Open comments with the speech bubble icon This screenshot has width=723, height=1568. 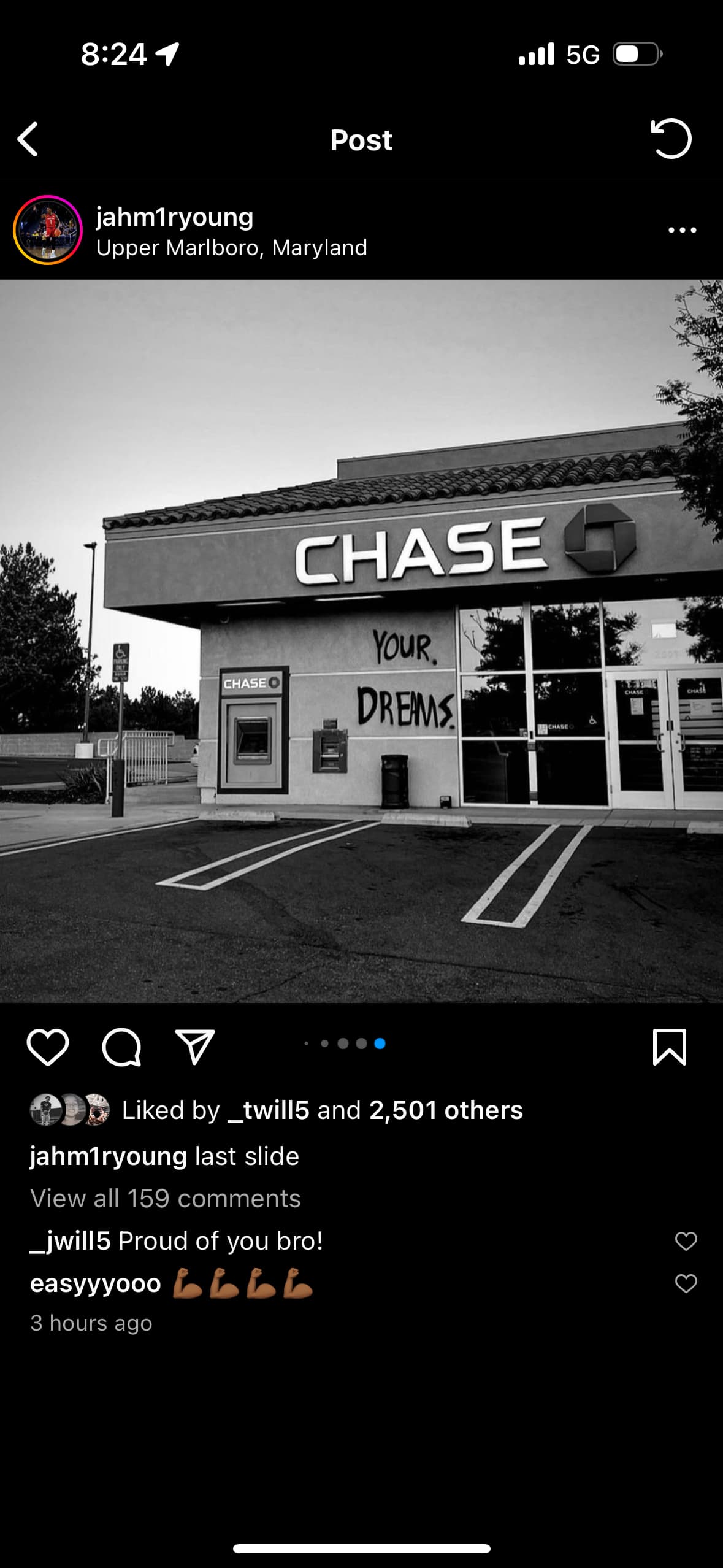pyautogui.click(x=121, y=1047)
